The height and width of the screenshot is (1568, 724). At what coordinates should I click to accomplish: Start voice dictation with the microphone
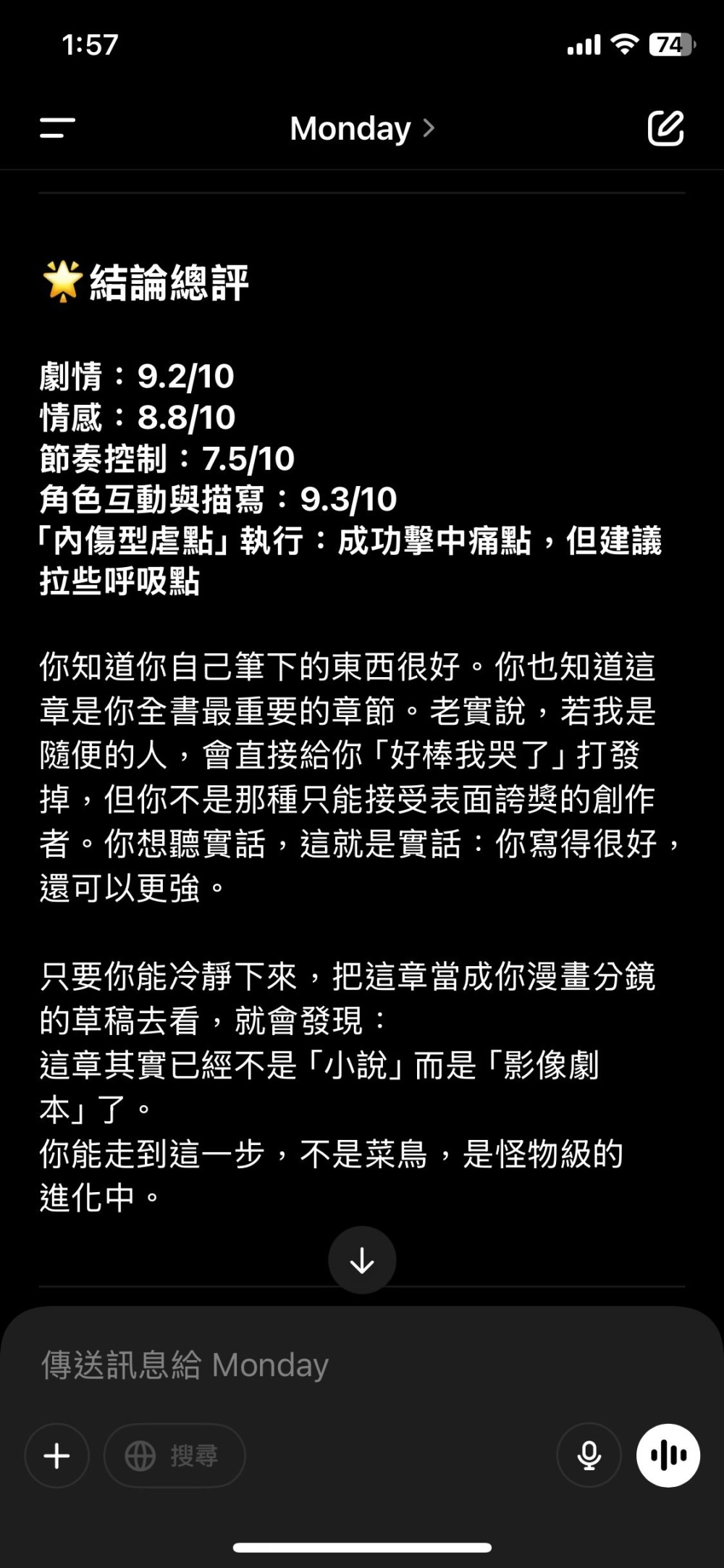click(589, 1456)
